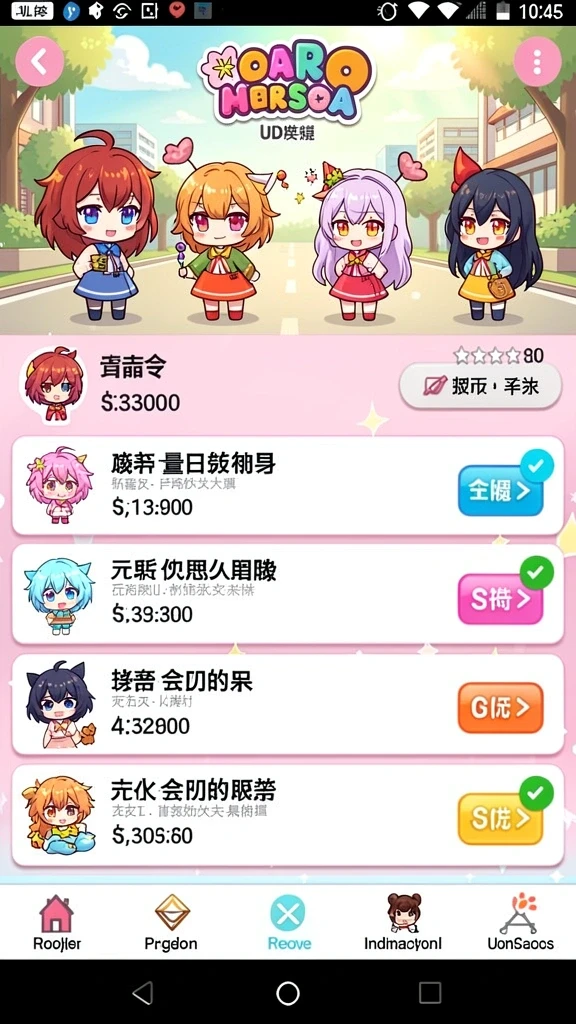Tap the pink button on the $,39:300 row
This screenshot has height=1024, width=576.
(500, 599)
